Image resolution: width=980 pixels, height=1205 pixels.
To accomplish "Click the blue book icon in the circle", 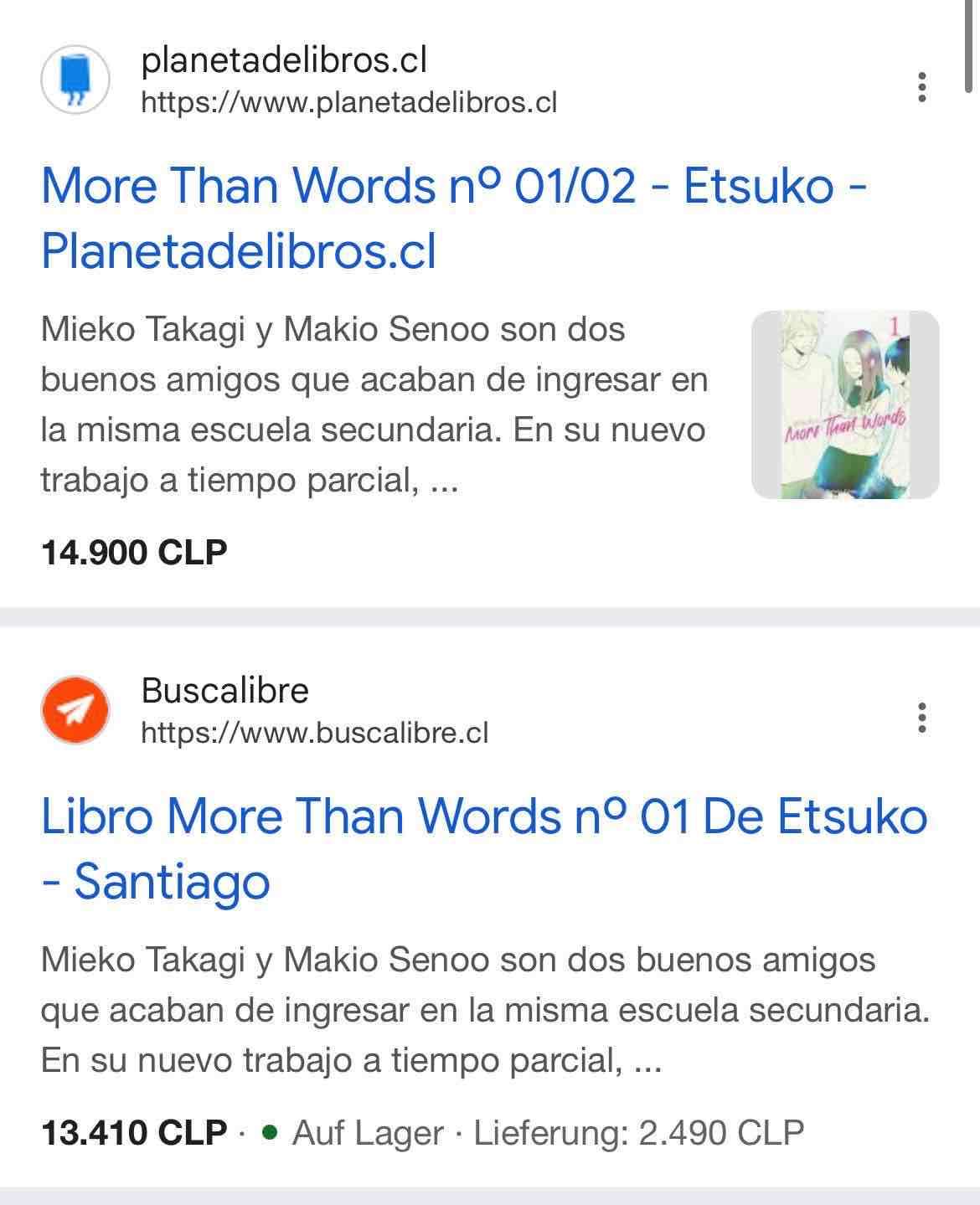I will pyautogui.click(x=73, y=80).
